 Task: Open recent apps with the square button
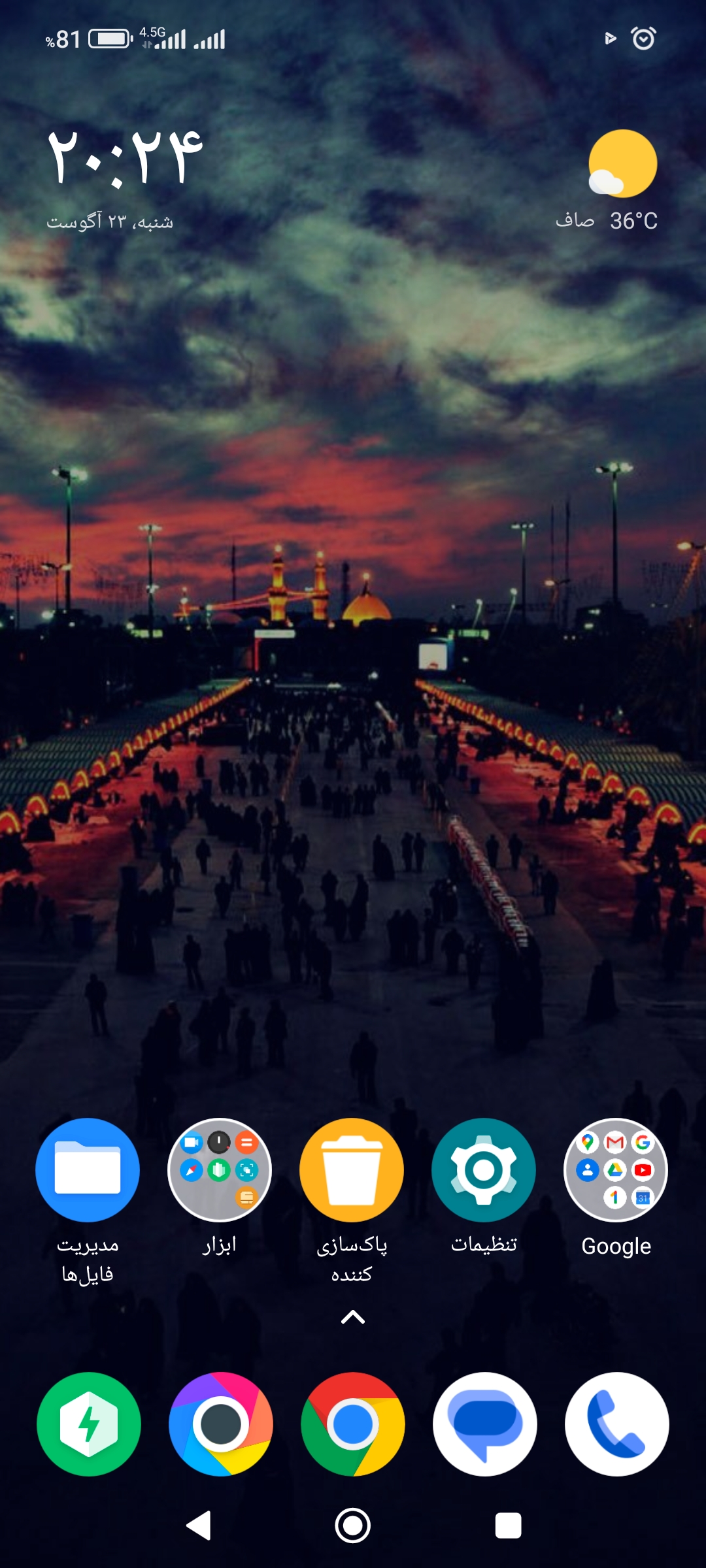point(508,1526)
